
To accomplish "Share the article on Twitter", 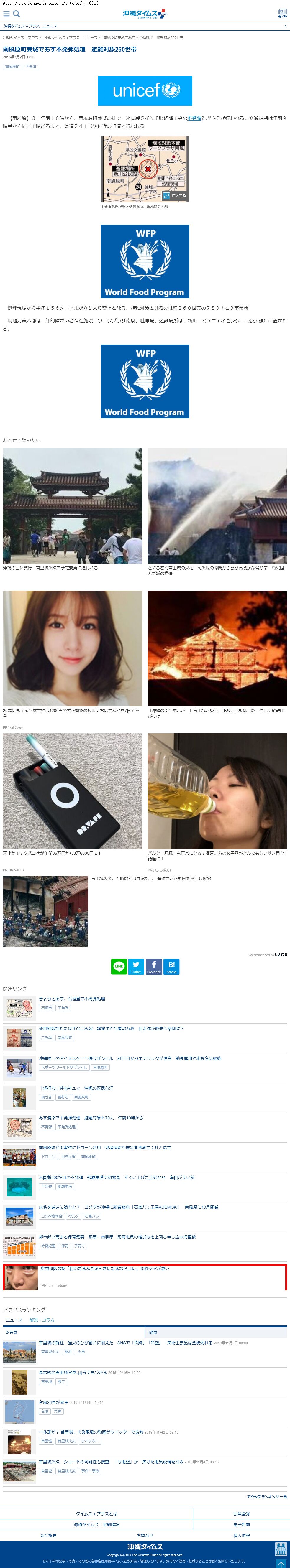I will [x=136, y=966].
